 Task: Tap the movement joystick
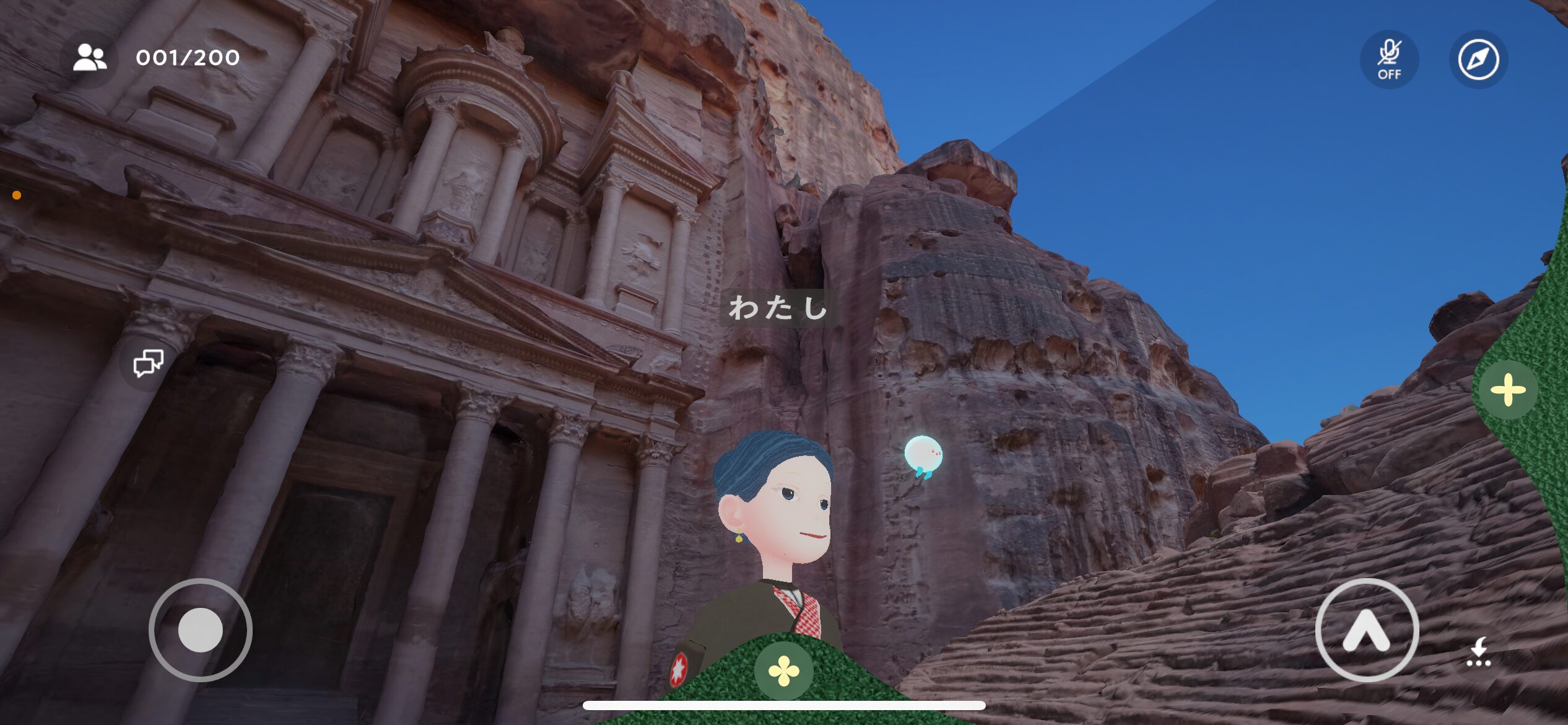click(200, 630)
